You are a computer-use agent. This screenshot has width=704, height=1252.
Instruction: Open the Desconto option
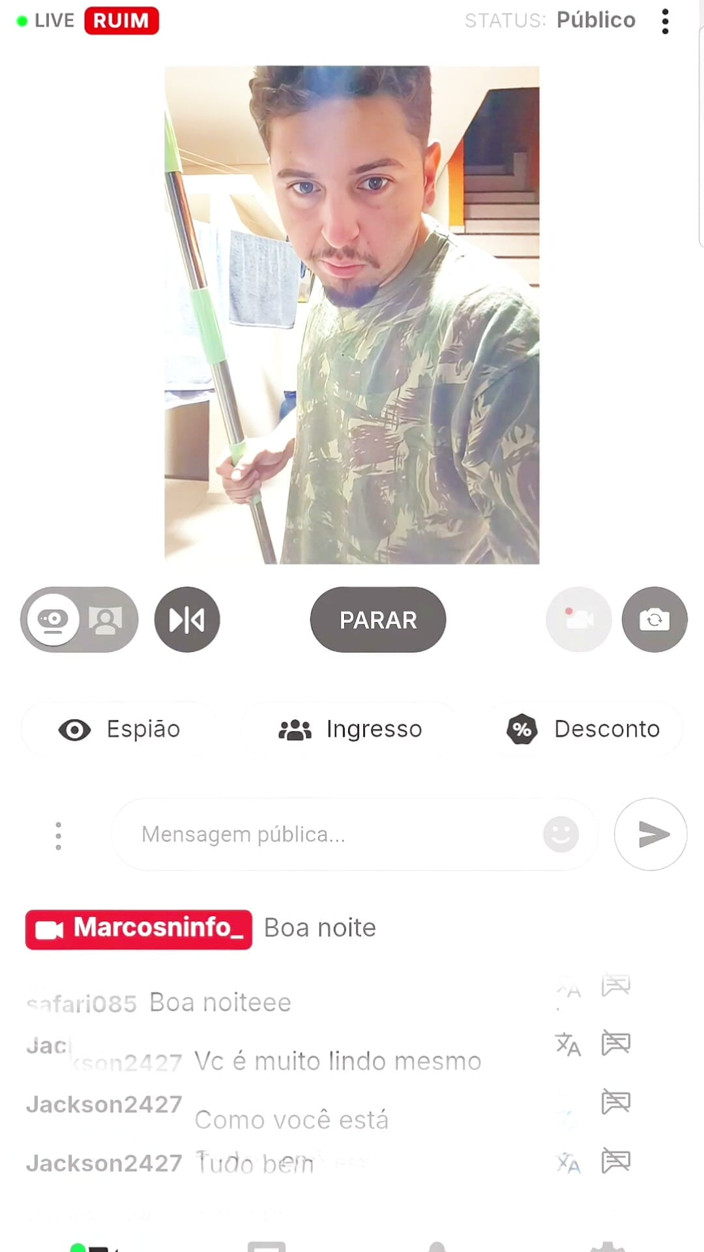pos(583,729)
